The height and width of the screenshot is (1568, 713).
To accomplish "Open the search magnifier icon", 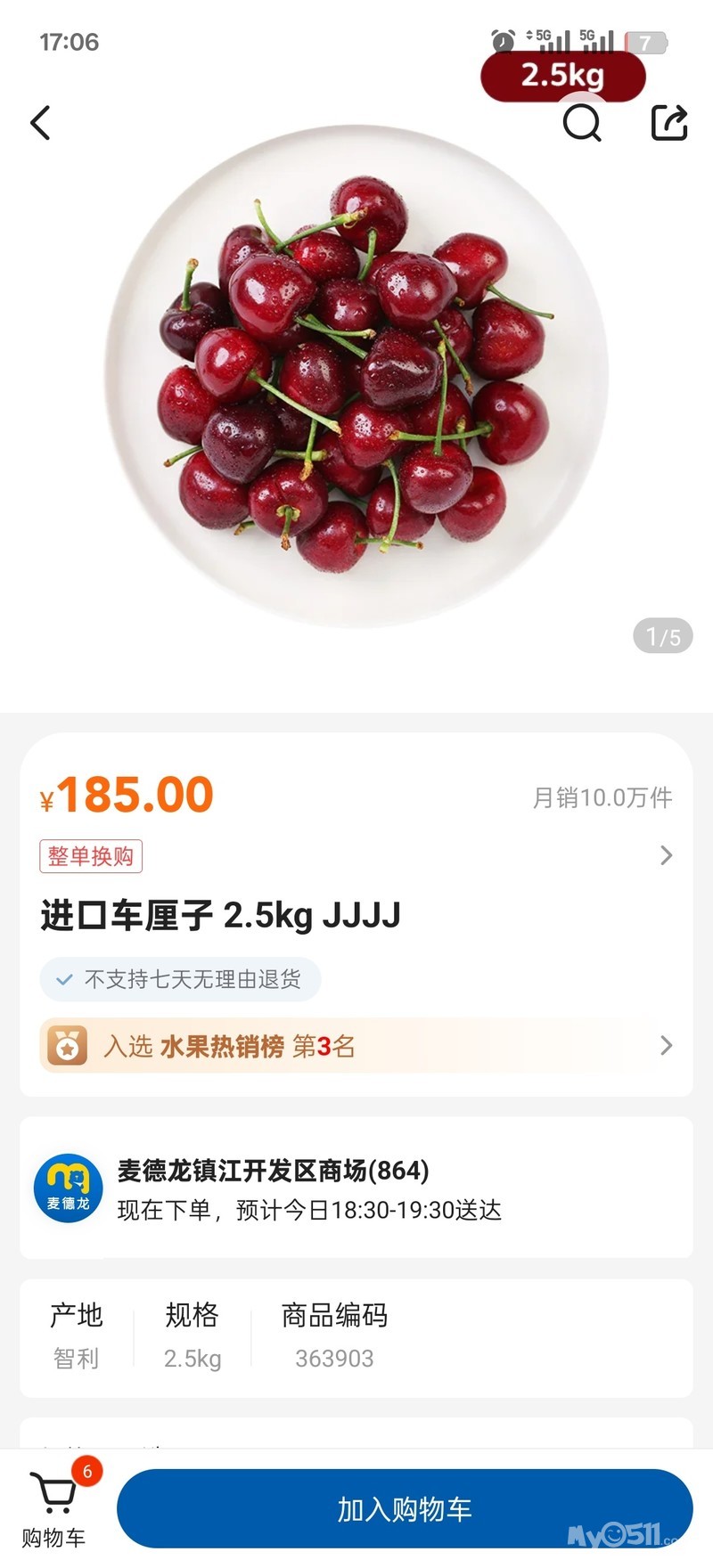I will pyautogui.click(x=582, y=122).
